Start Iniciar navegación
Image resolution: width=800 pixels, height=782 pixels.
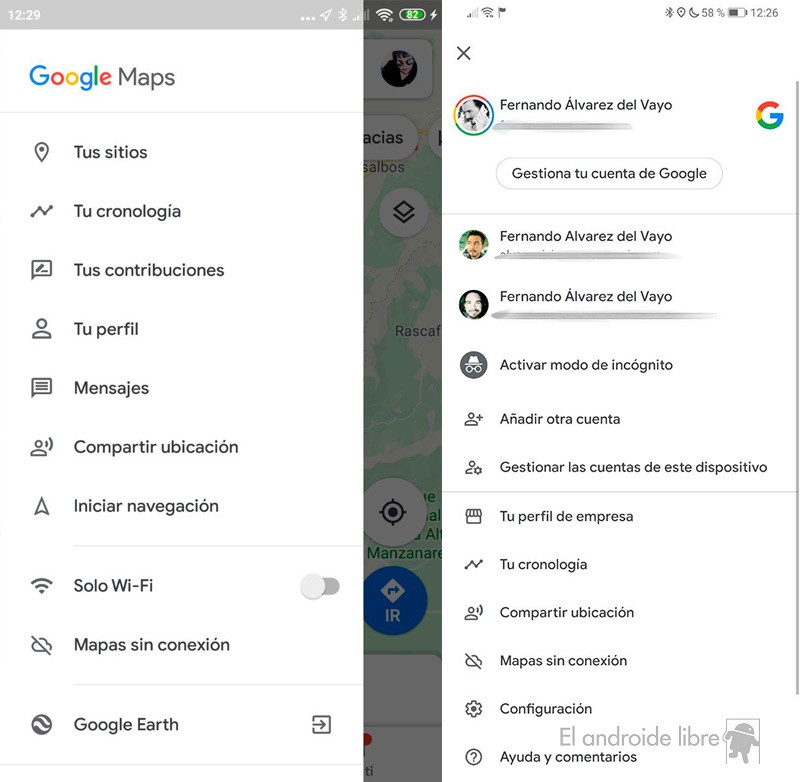[x=145, y=506]
